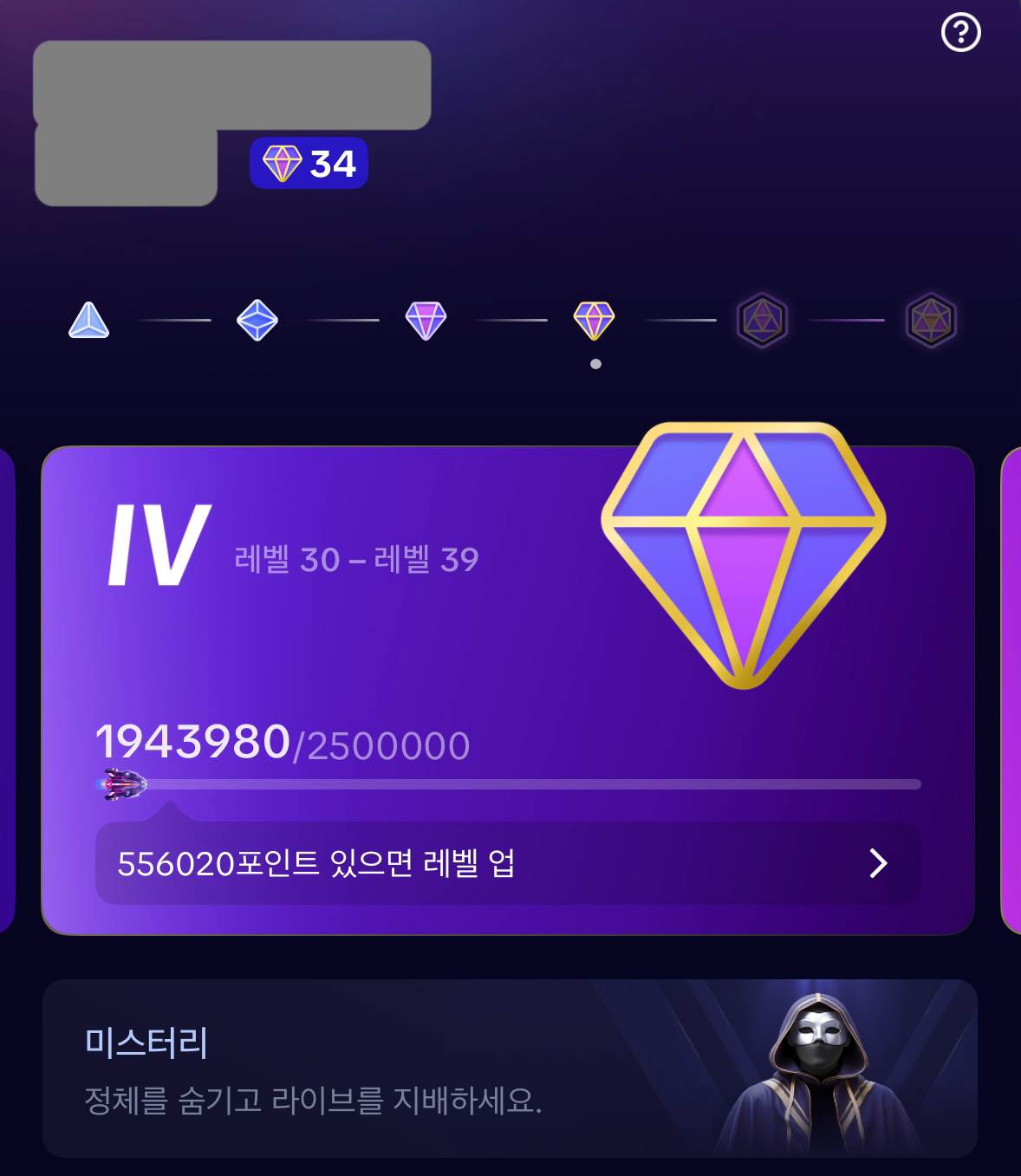This screenshot has width=1021, height=1176.
Task: Select the last locked hexagon tier
Action: coord(931,320)
